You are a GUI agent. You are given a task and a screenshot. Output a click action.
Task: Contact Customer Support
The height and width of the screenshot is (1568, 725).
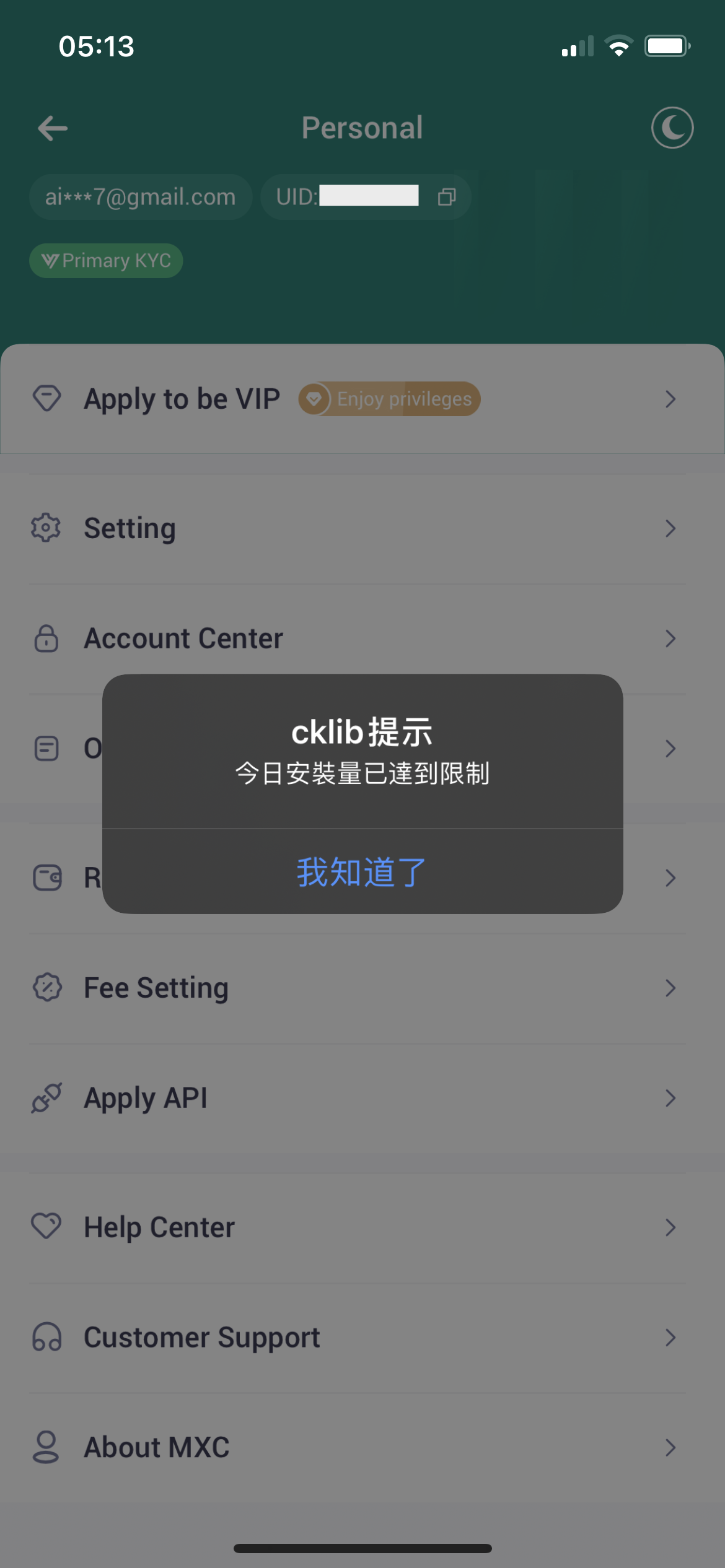202,1338
